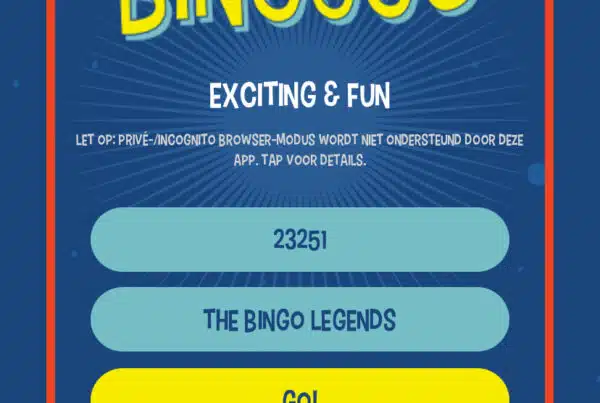
Task: Hit the yellow GO! button
Action: (x=300, y=388)
